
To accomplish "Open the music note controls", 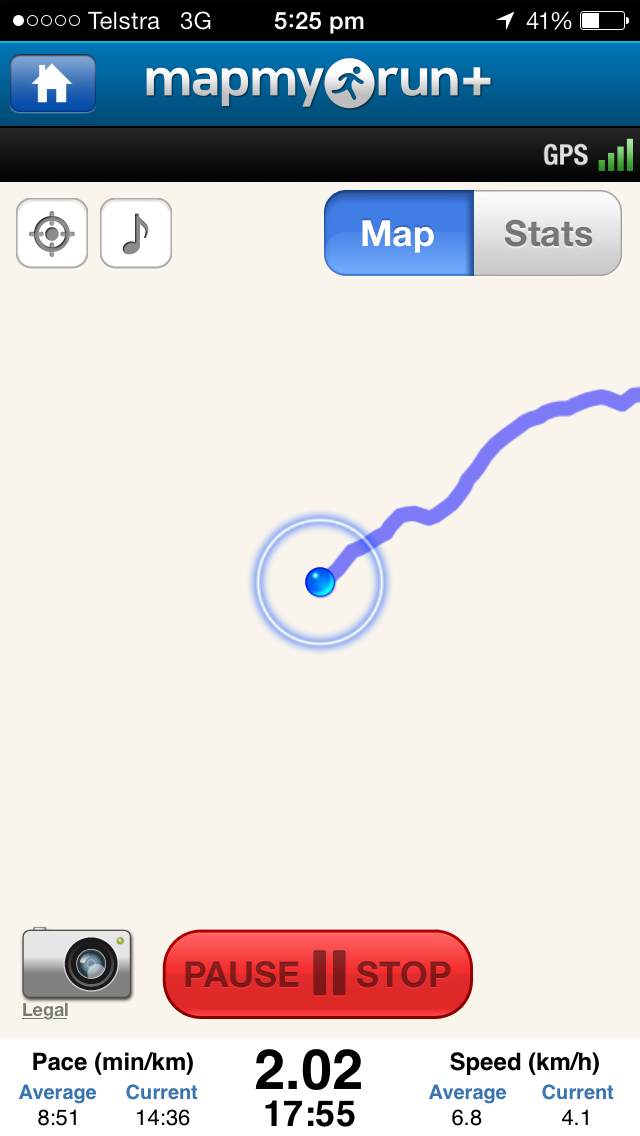I will [136, 233].
